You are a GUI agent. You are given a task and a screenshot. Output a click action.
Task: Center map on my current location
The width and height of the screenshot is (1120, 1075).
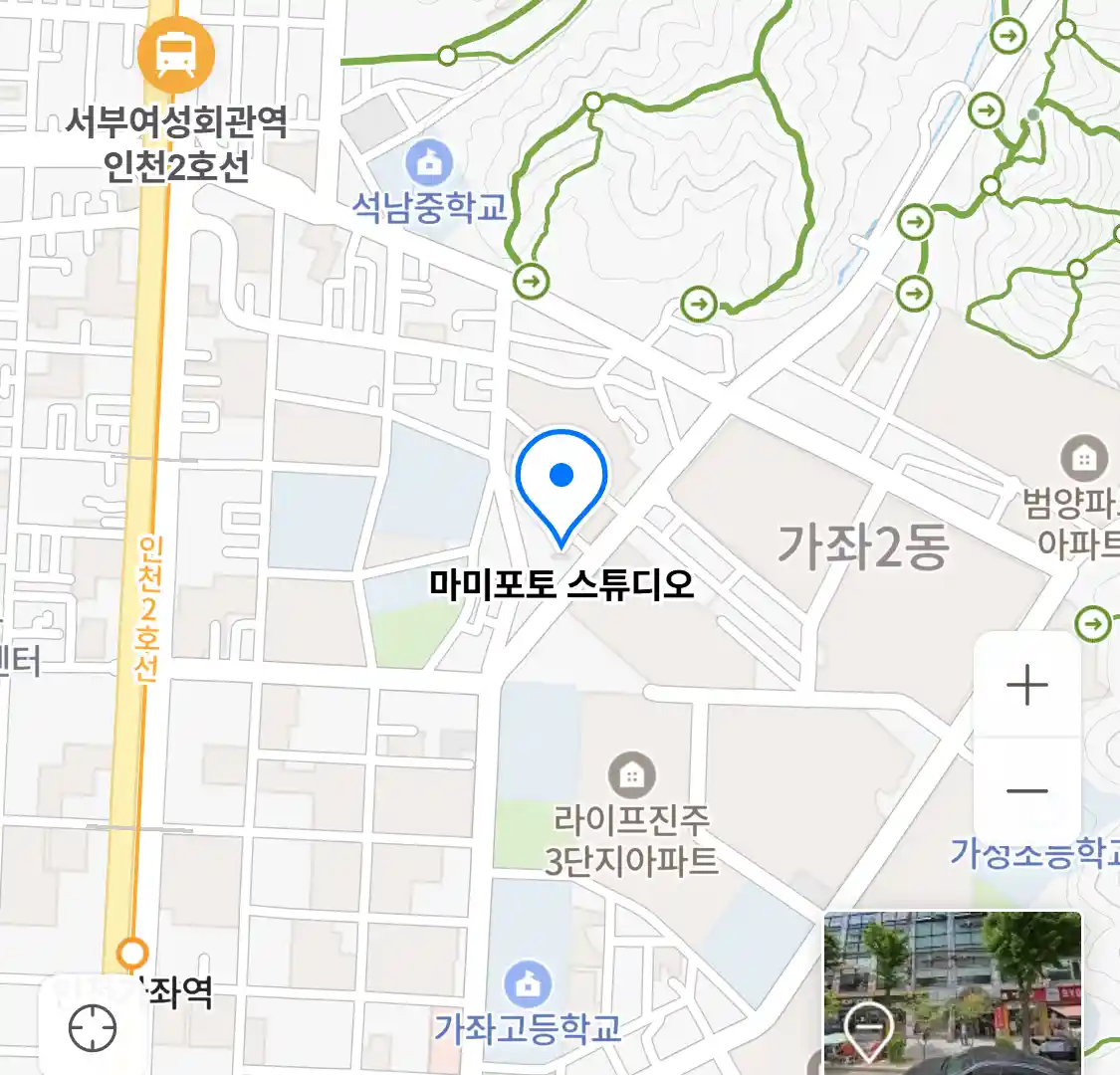pyautogui.click(x=93, y=1028)
